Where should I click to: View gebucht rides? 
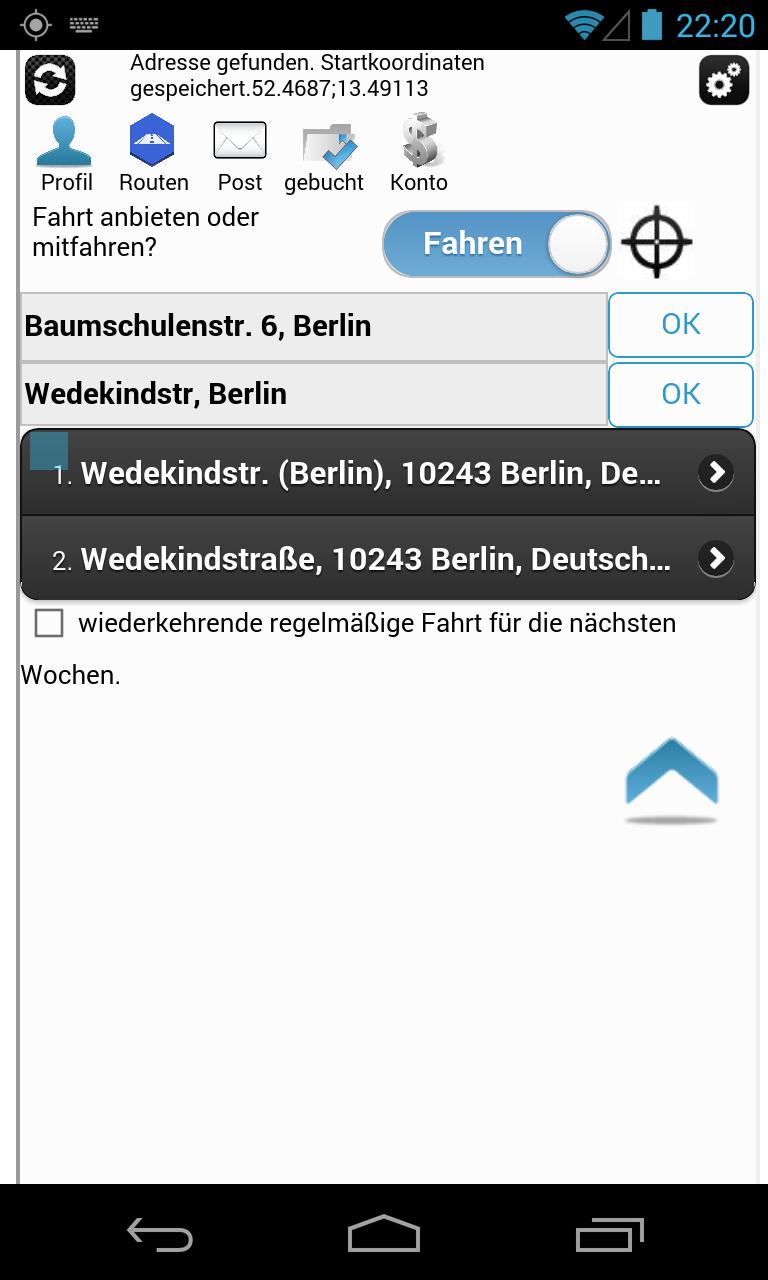(325, 154)
